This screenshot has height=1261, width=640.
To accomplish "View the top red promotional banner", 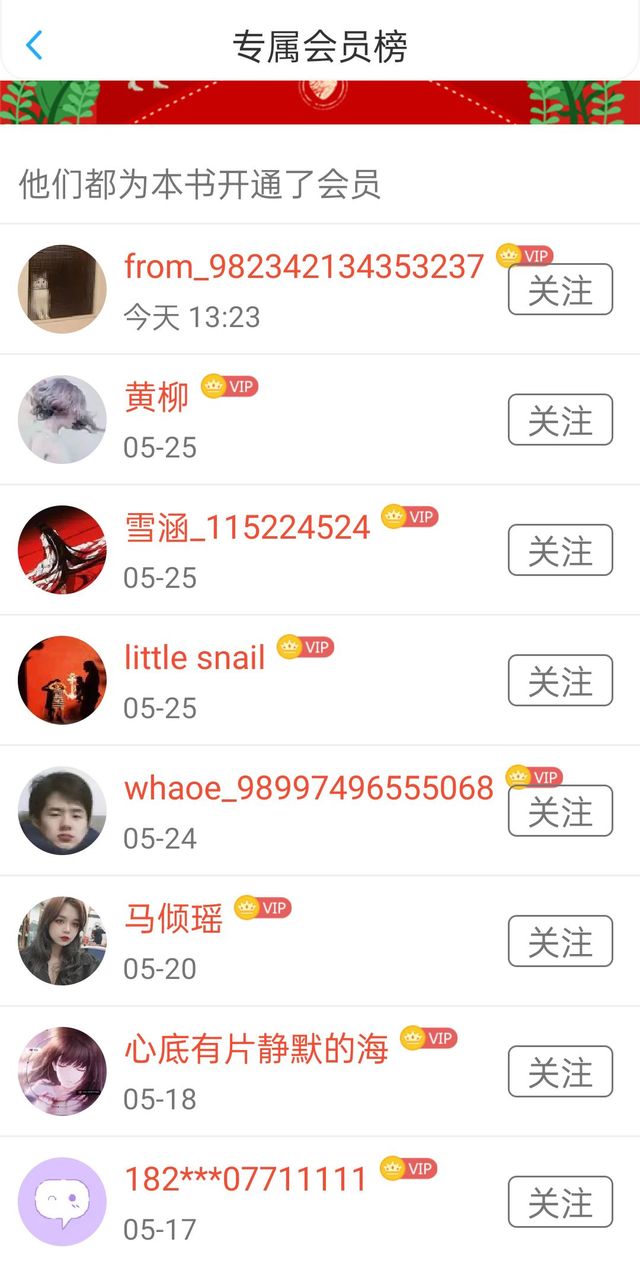I will click(320, 102).
